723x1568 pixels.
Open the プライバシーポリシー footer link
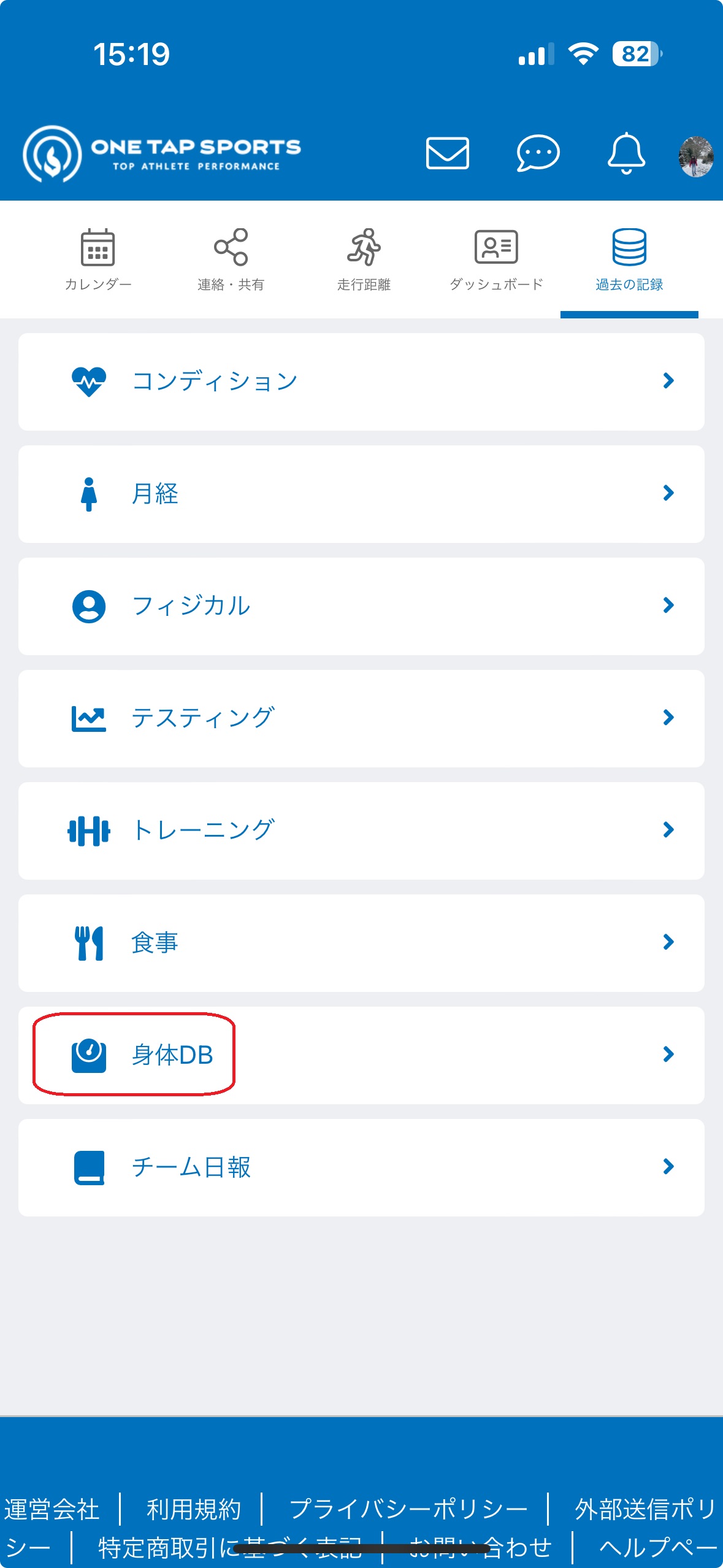pyautogui.click(x=408, y=1510)
